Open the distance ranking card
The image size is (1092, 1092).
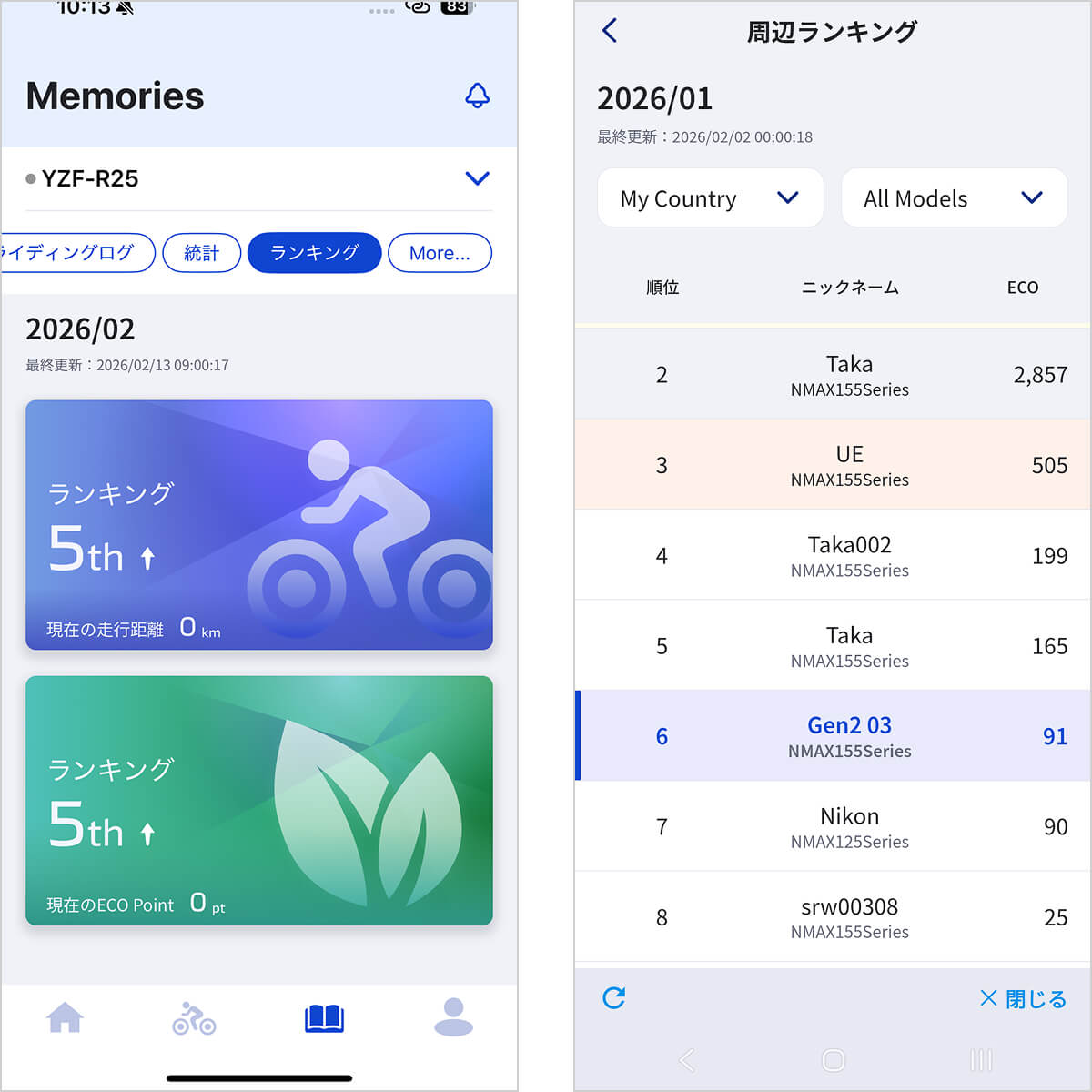click(259, 525)
